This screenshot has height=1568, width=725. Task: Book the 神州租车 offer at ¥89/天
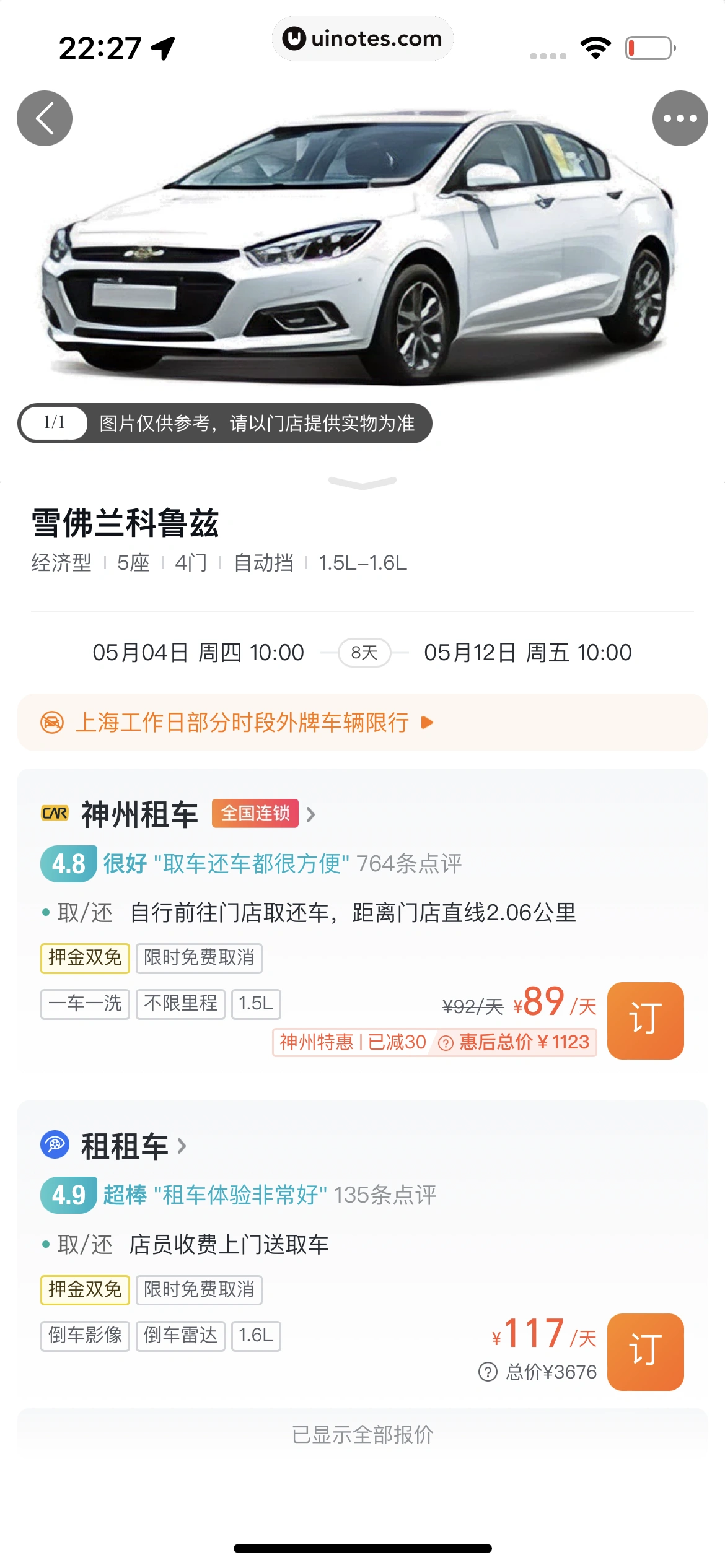coord(645,1020)
